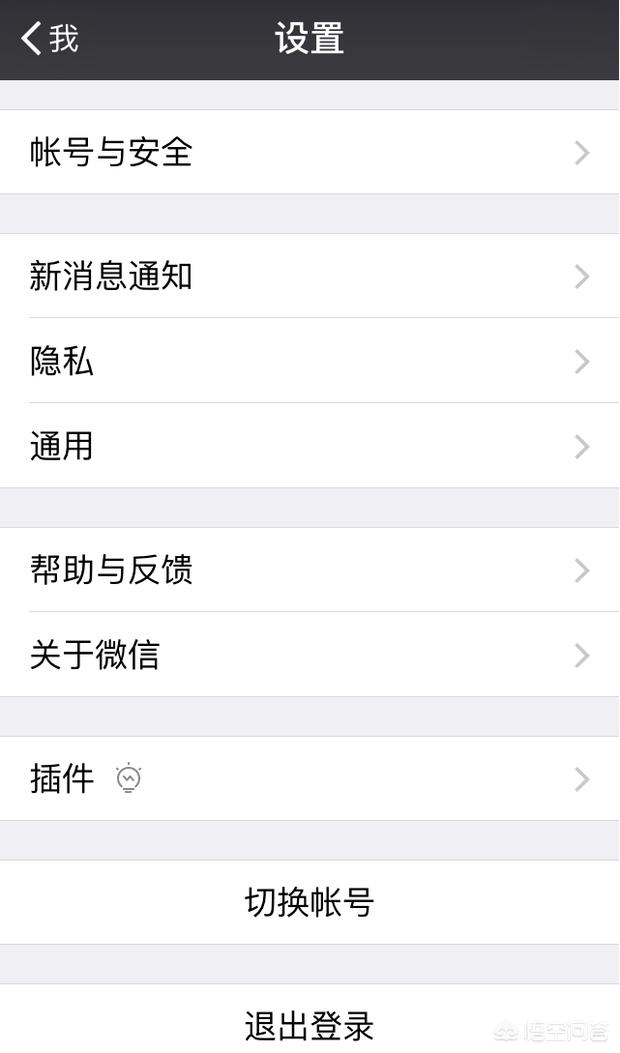Viewport: 620px width, 1053px height.
Task: Open 帮助与反馈
Action: [x=310, y=569]
